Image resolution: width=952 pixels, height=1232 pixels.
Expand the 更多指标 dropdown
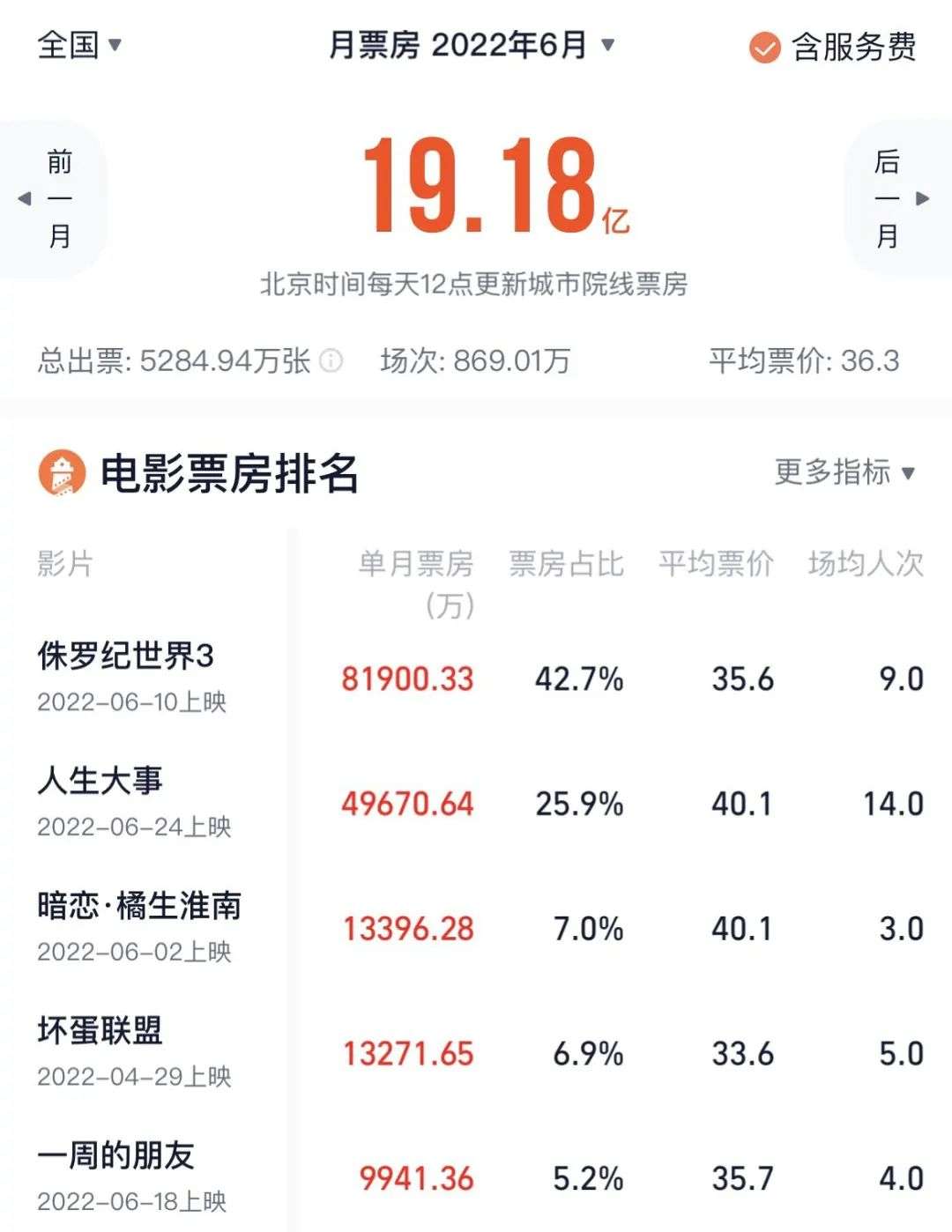(844, 472)
